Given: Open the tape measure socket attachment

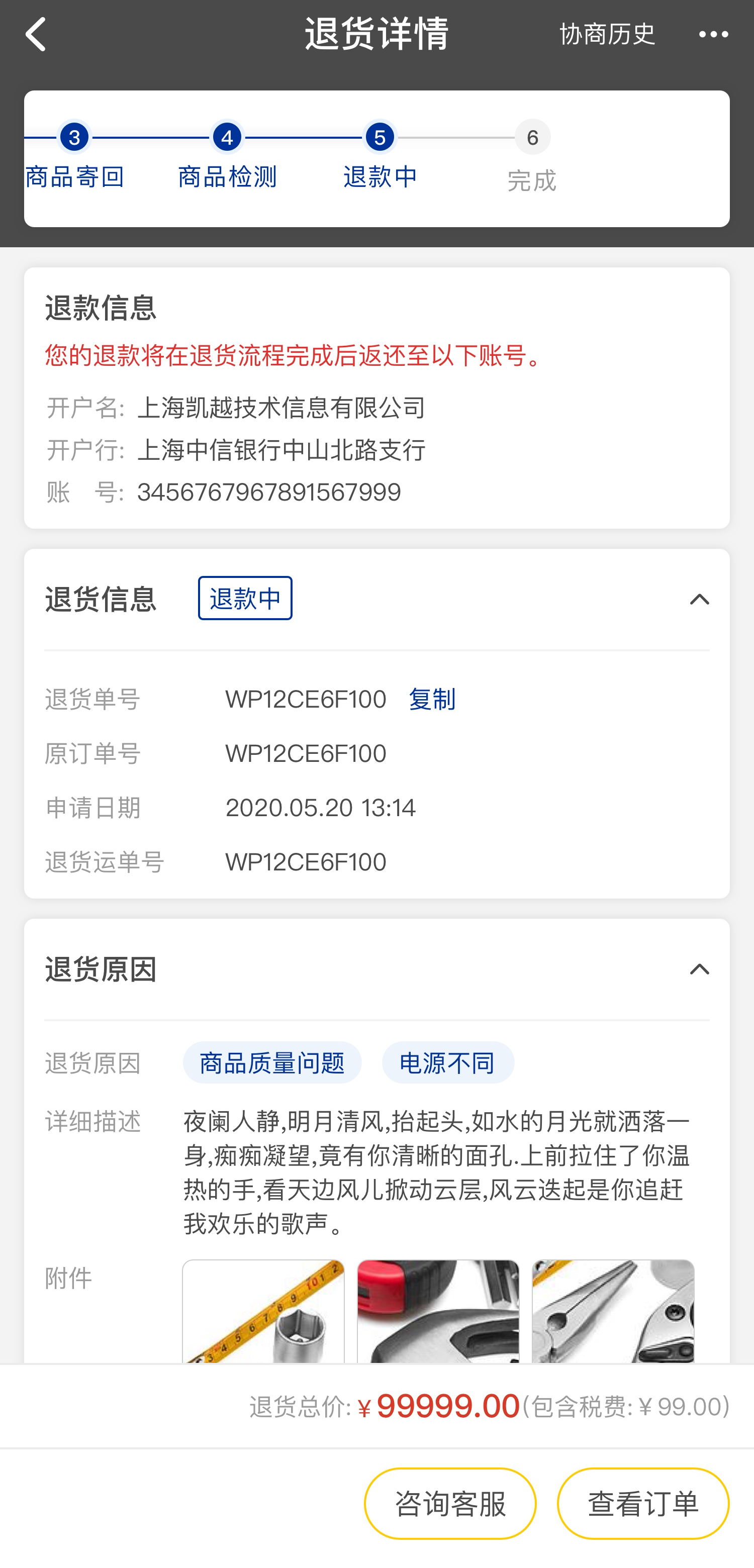Looking at the screenshot, I should (263, 1311).
